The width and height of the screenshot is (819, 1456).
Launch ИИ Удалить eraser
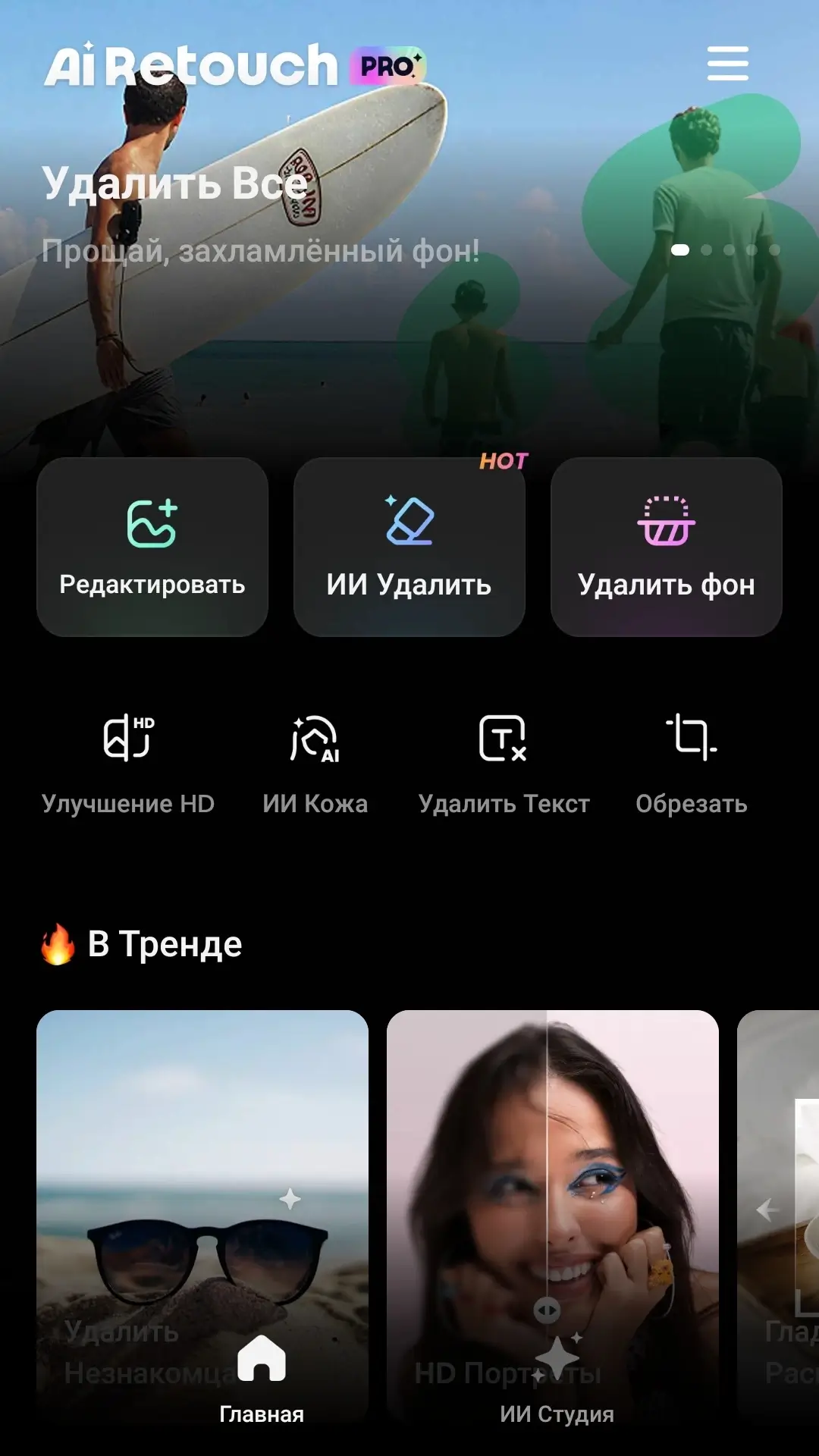coord(409,547)
